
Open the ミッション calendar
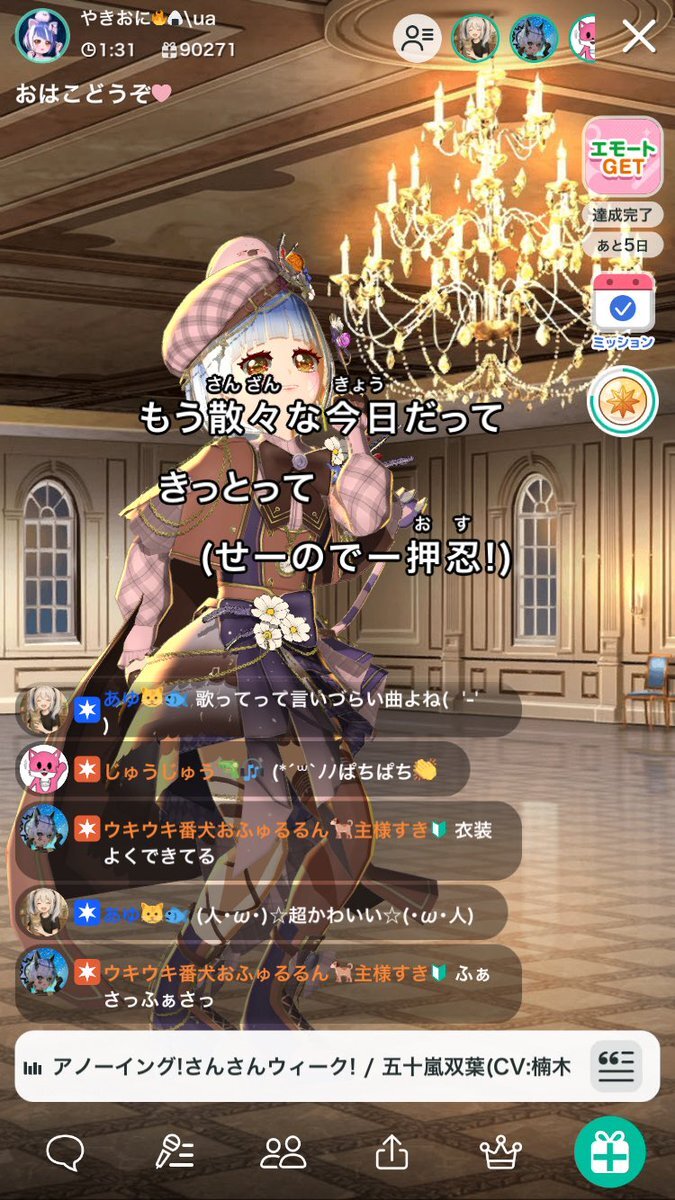[622, 308]
